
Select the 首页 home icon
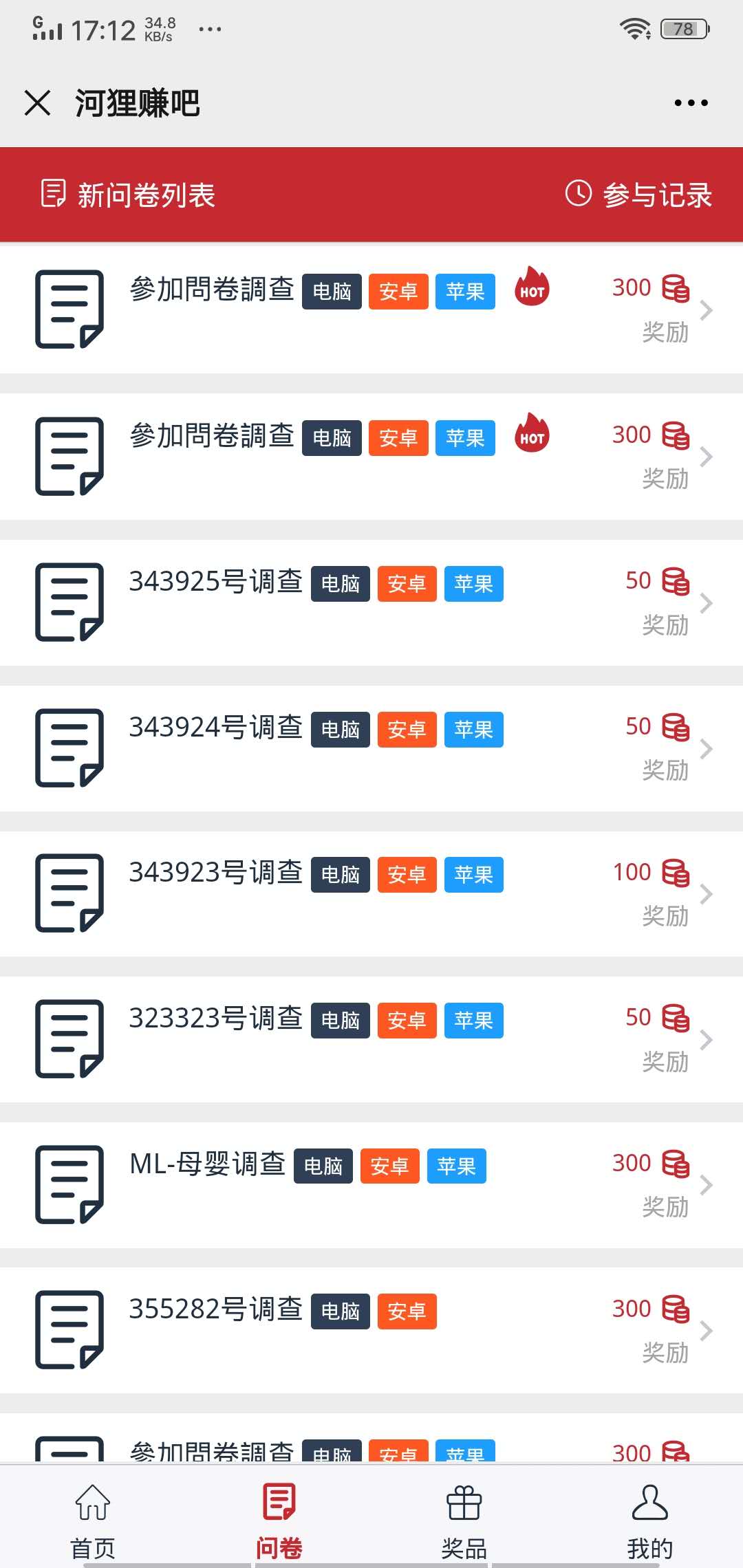click(91, 1504)
